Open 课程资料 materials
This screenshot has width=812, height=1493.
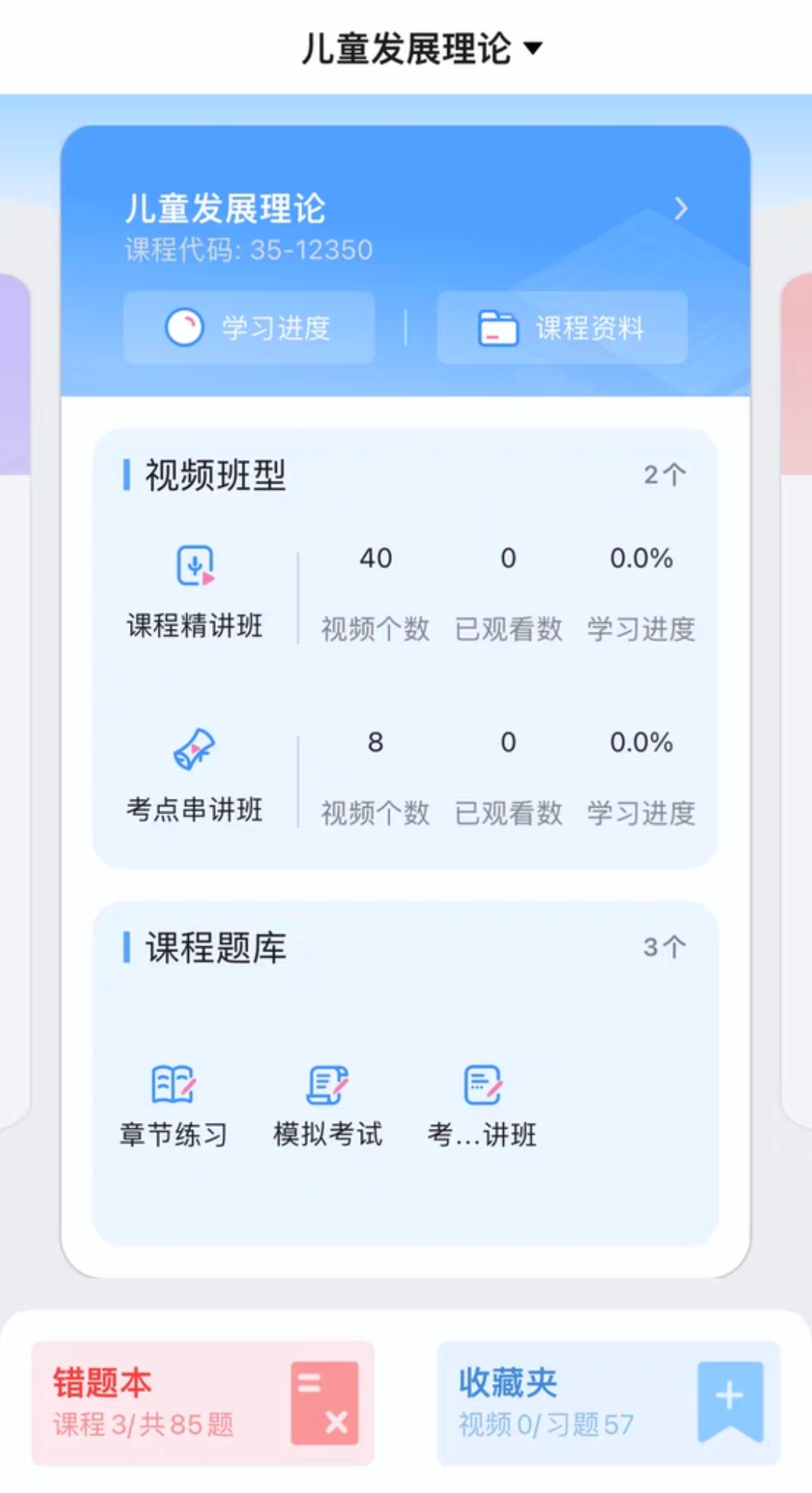pos(562,328)
